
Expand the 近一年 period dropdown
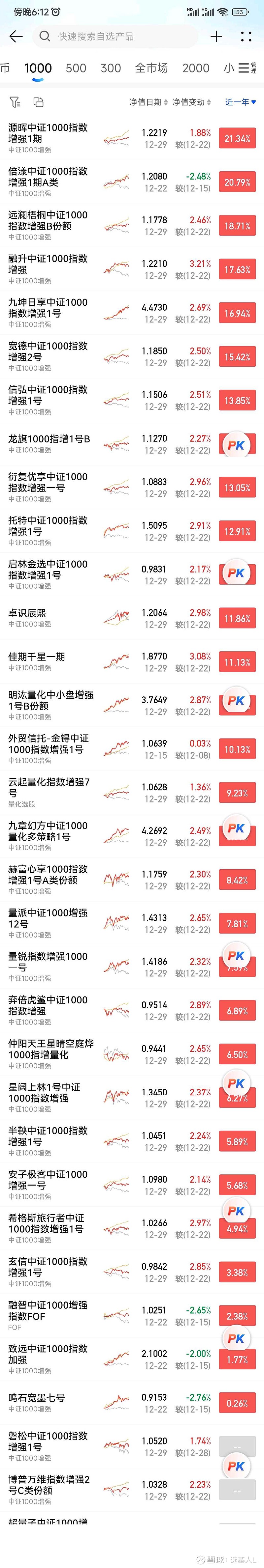tap(240, 102)
